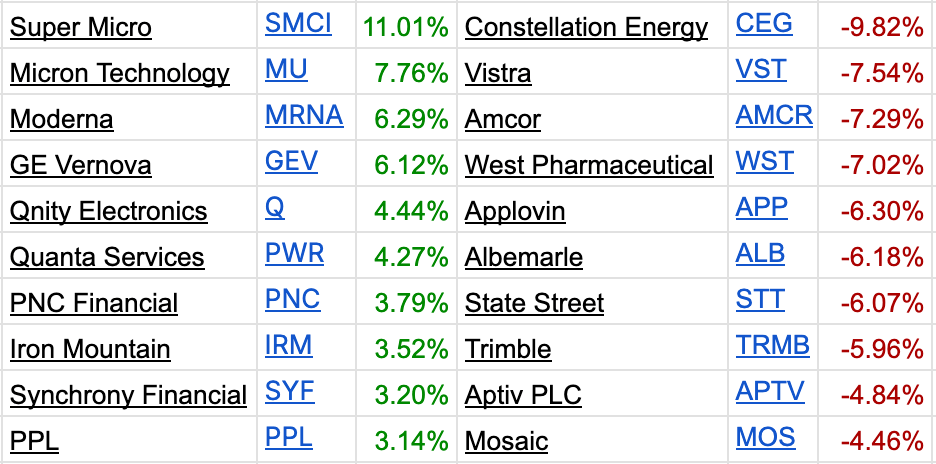The height and width of the screenshot is (464, 936).
Task: Tap the MRNA ticker symbol
Action: click(304, 116)
